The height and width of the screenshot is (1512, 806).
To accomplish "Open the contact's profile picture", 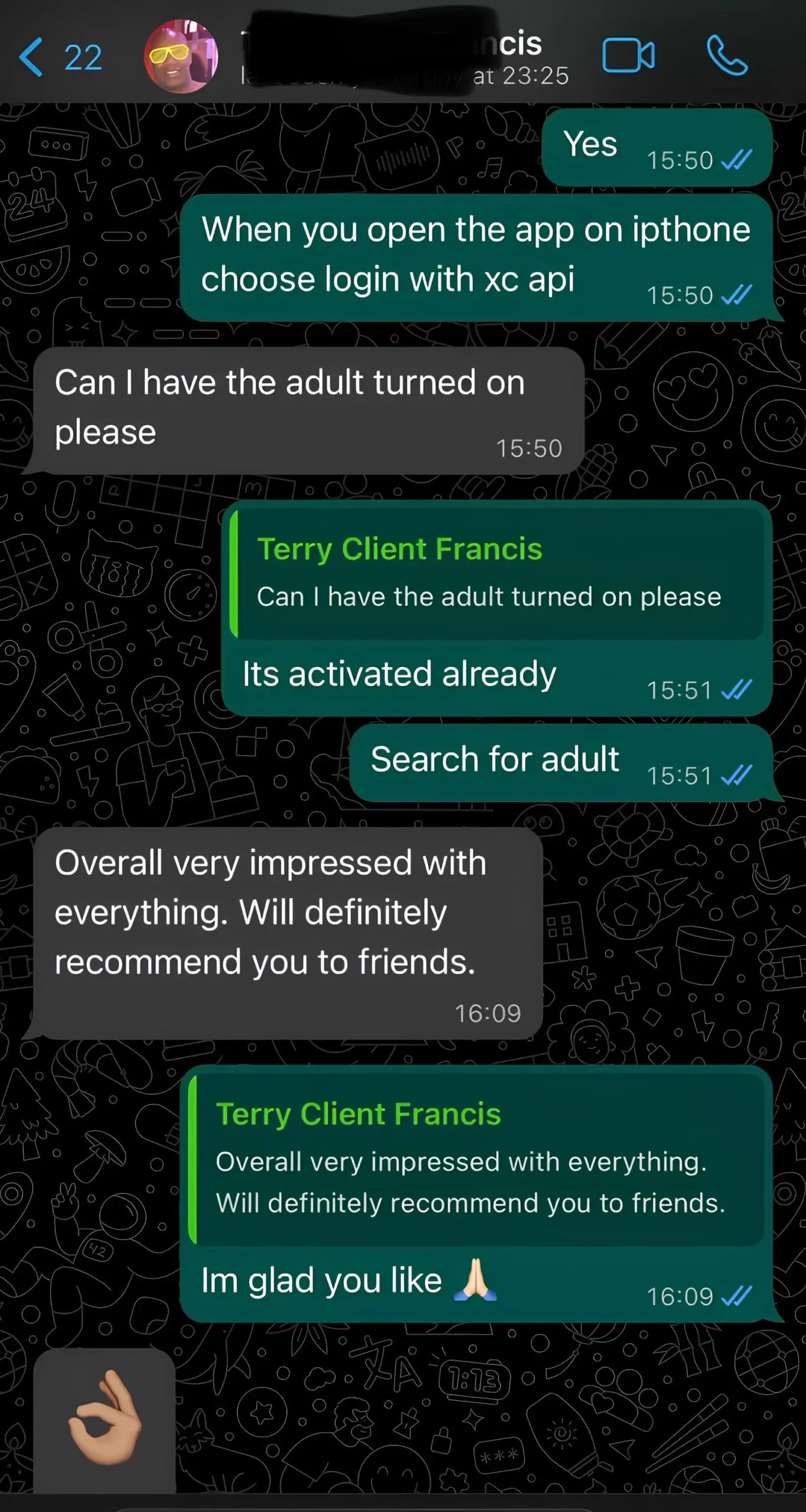I will [x=181, y=57].
